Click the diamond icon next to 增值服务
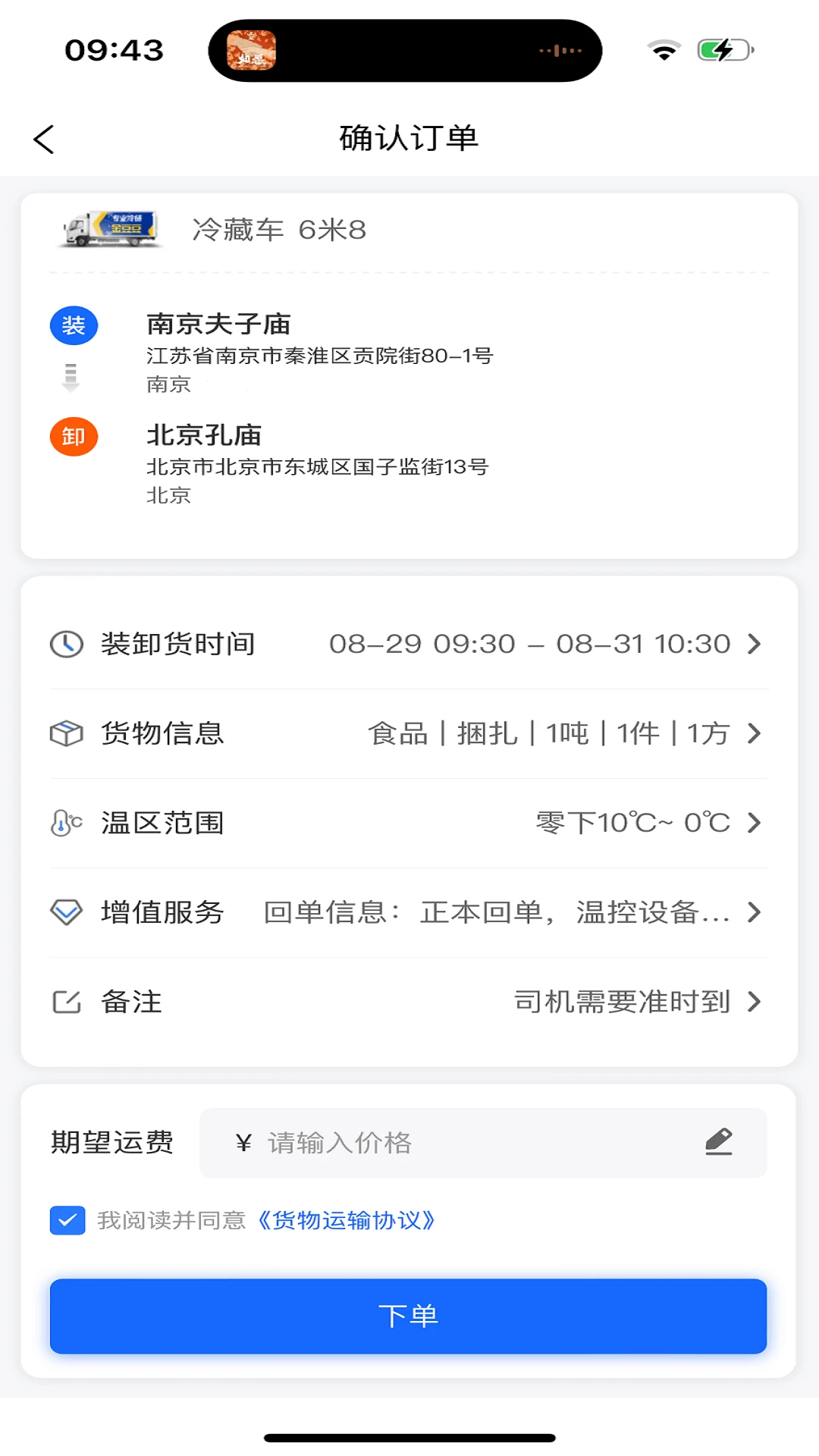819x1456 pixels. 67,912
